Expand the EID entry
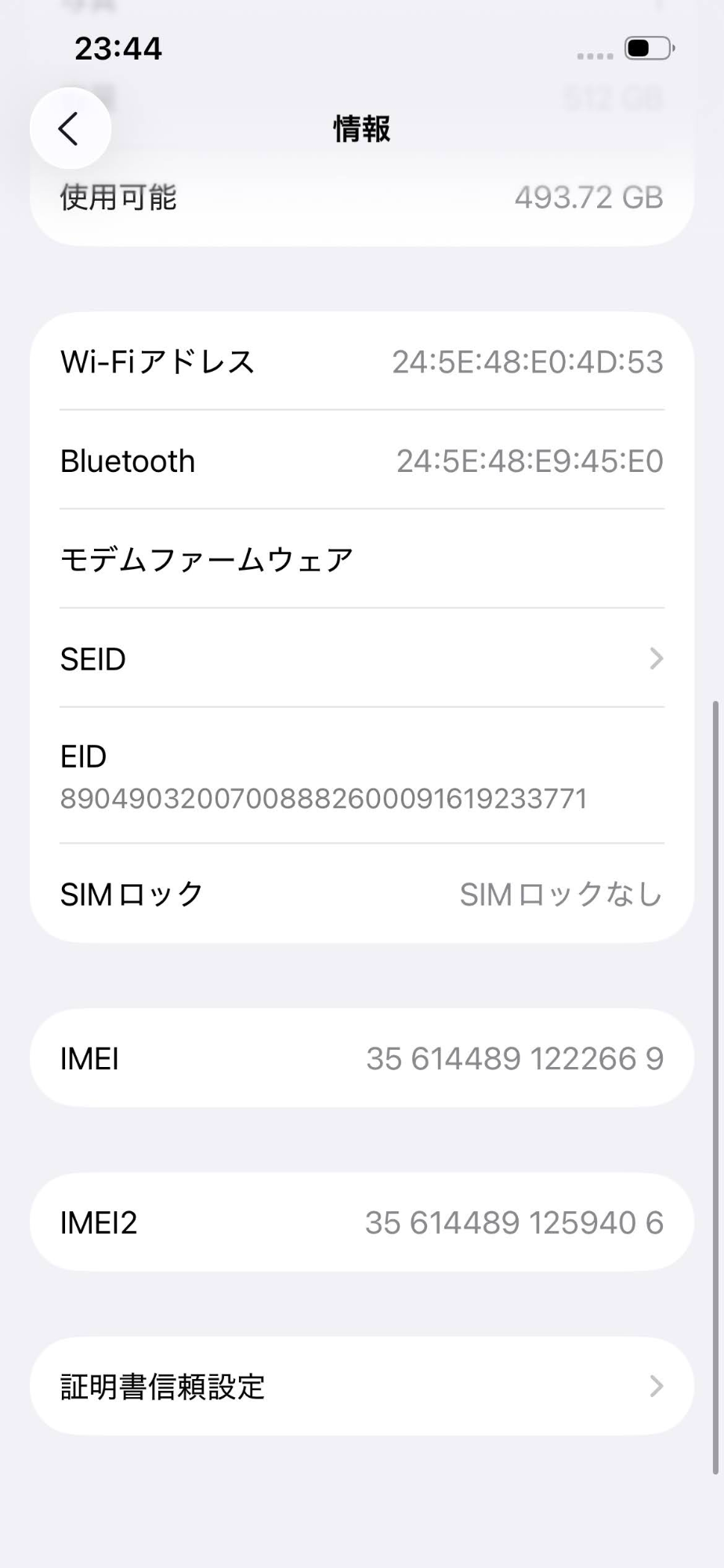 pos(362,776)
